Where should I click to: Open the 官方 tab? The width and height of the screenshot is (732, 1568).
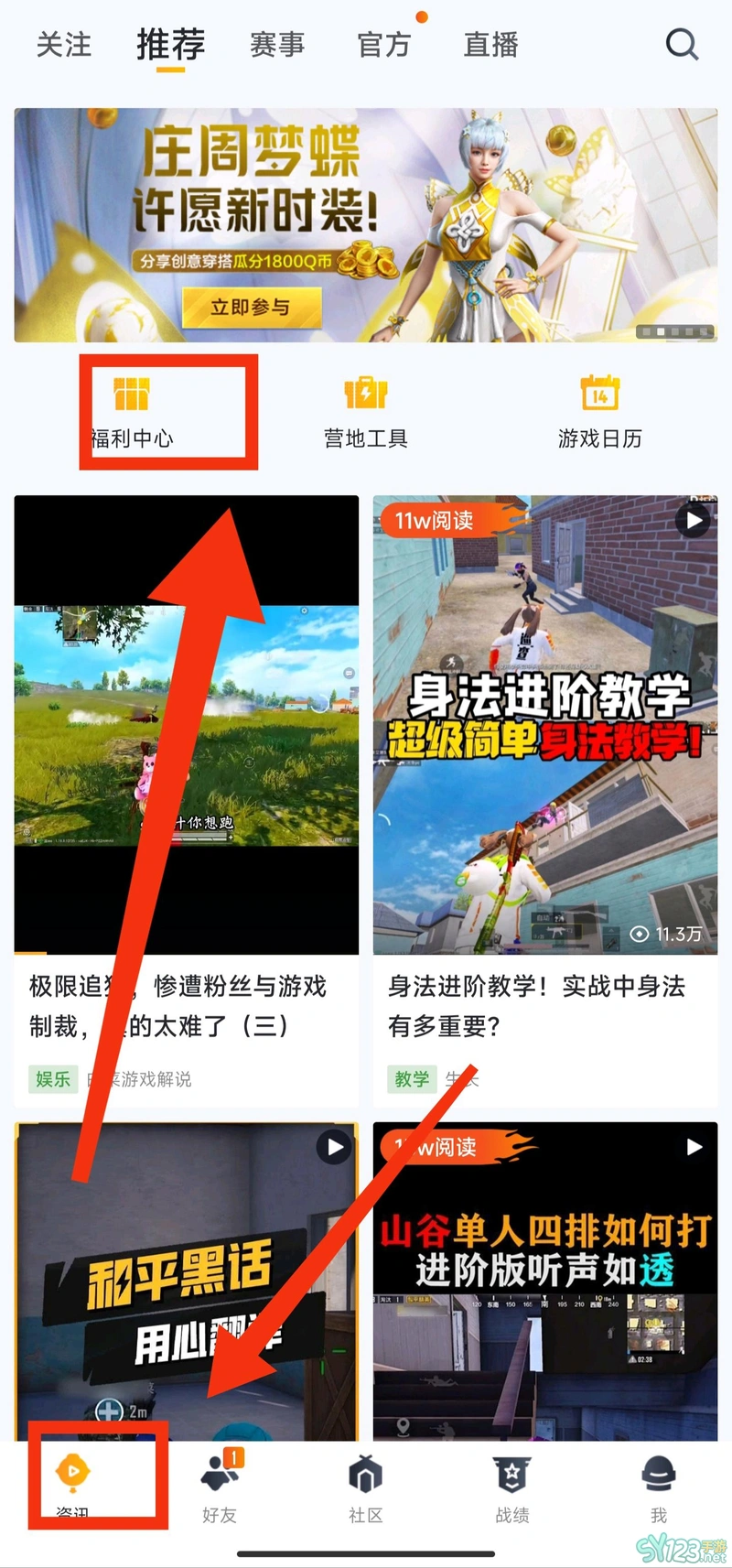click(383, 44)
